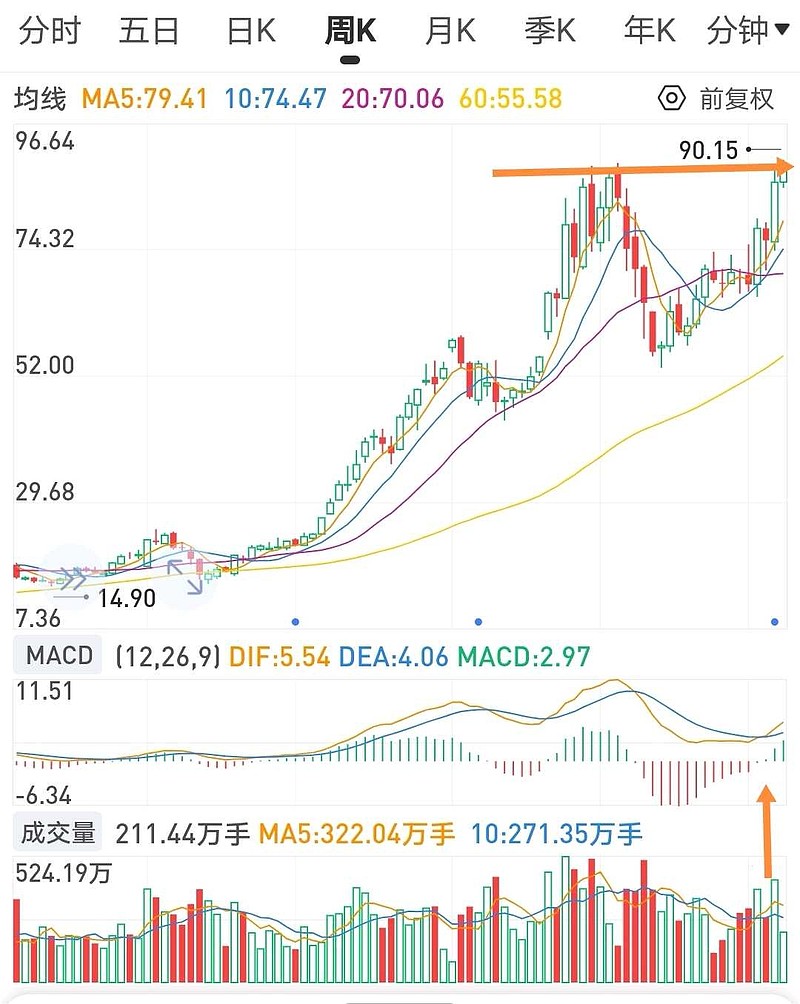Switch to the 年K yearly tab
The image size is (800, 1004).
pyautogui.click(x=650, y=32)
